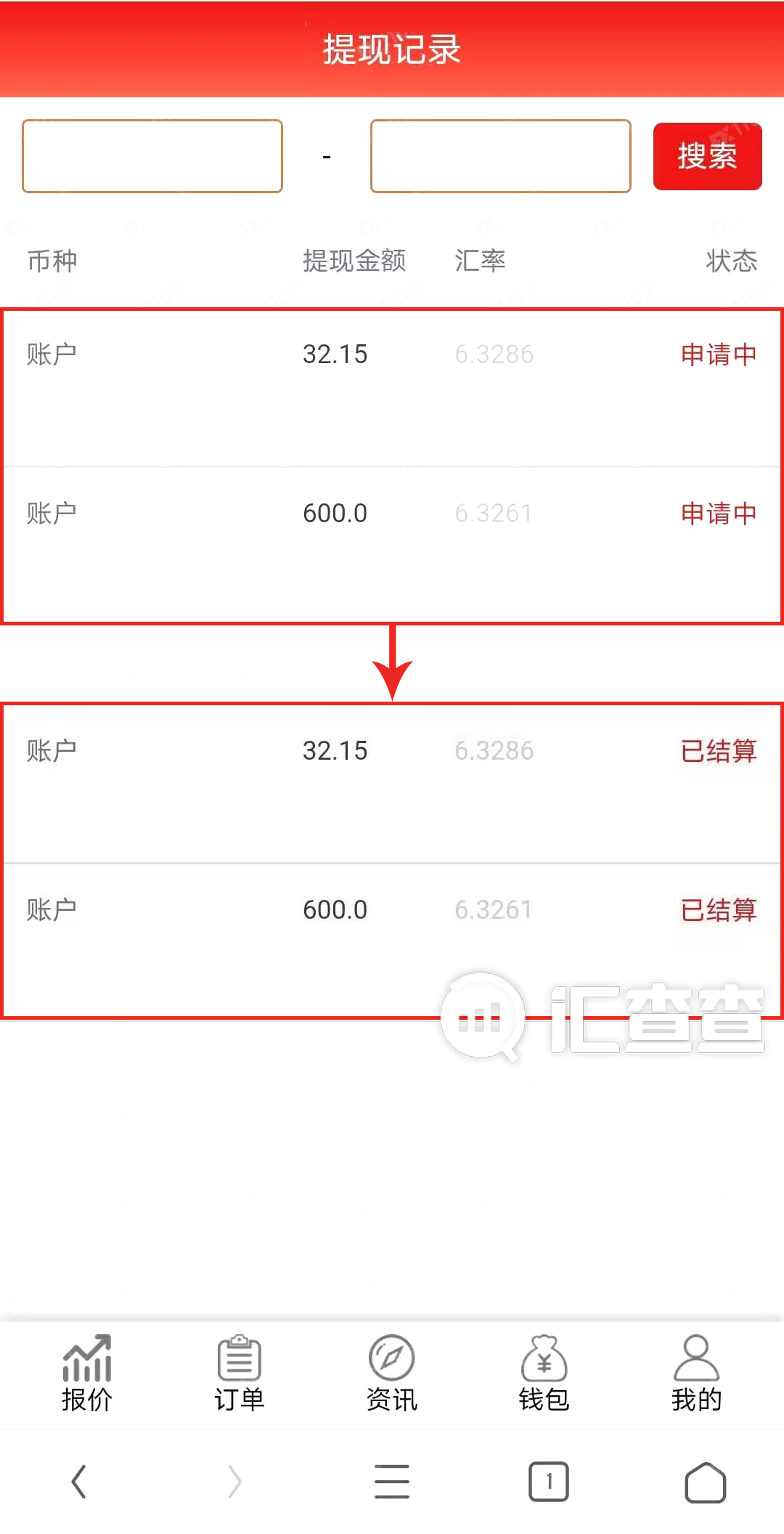
Task: Open the browser hamburger menu
Action: pyautogui.click(x=392, y=1482)
